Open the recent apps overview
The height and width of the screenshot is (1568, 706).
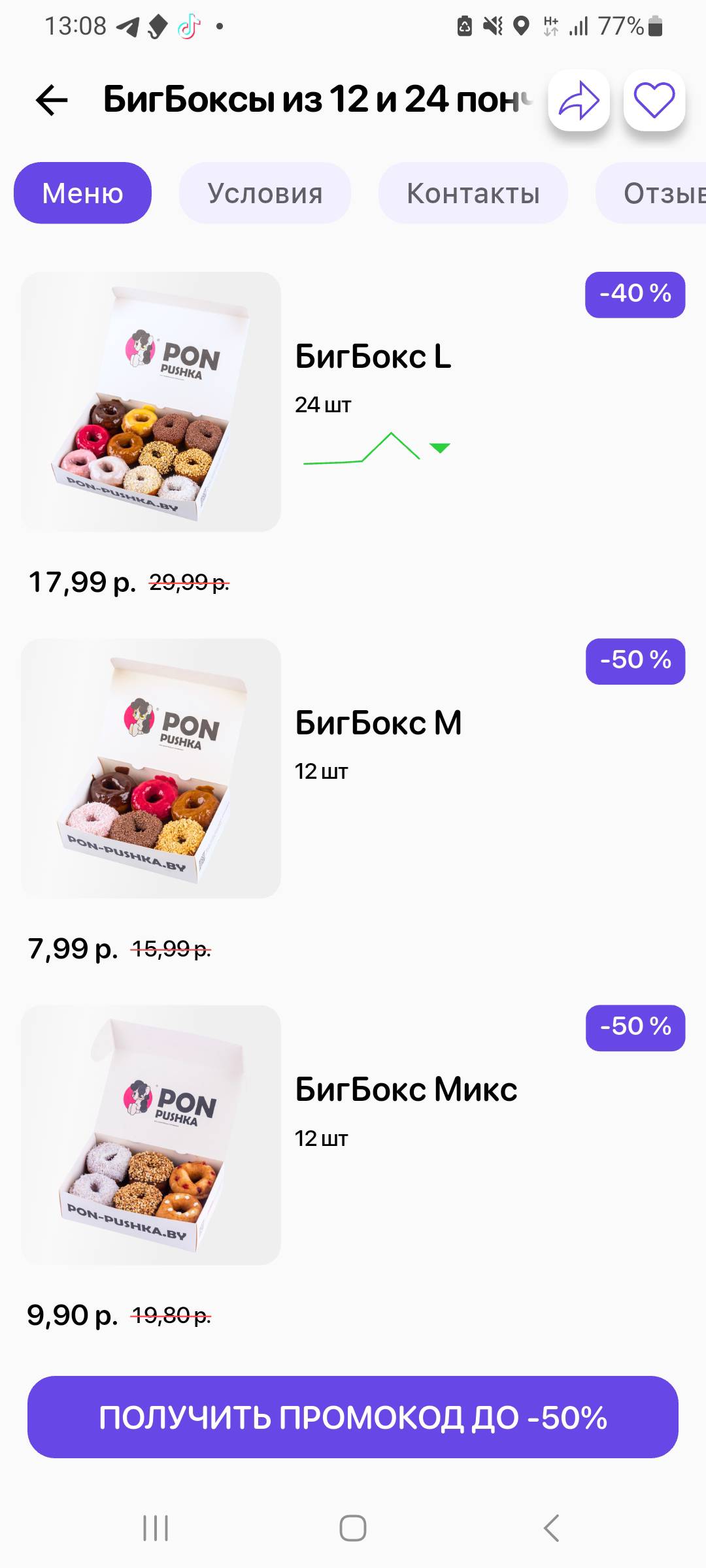(x=156, y=1528)
